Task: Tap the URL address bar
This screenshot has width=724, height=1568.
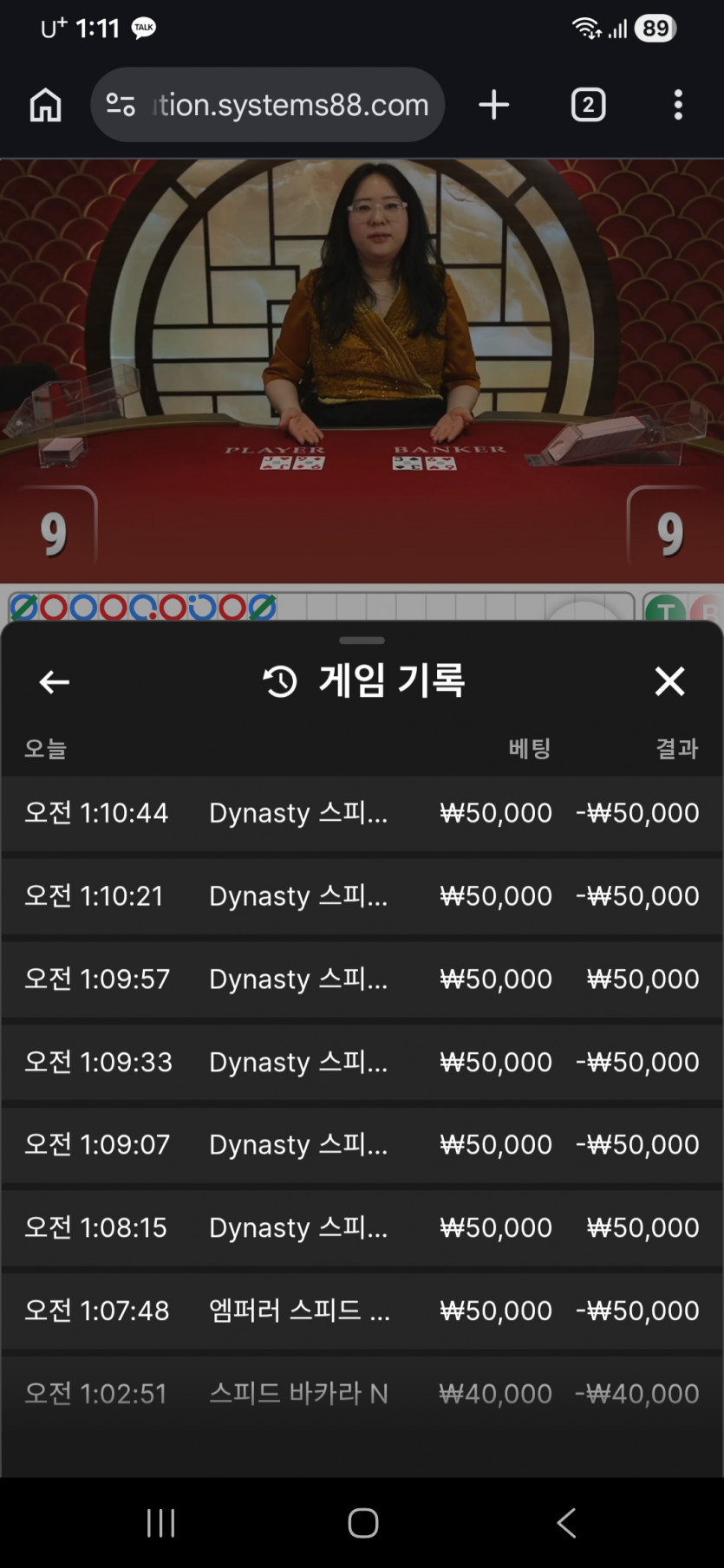Action: tap(269, 105)
